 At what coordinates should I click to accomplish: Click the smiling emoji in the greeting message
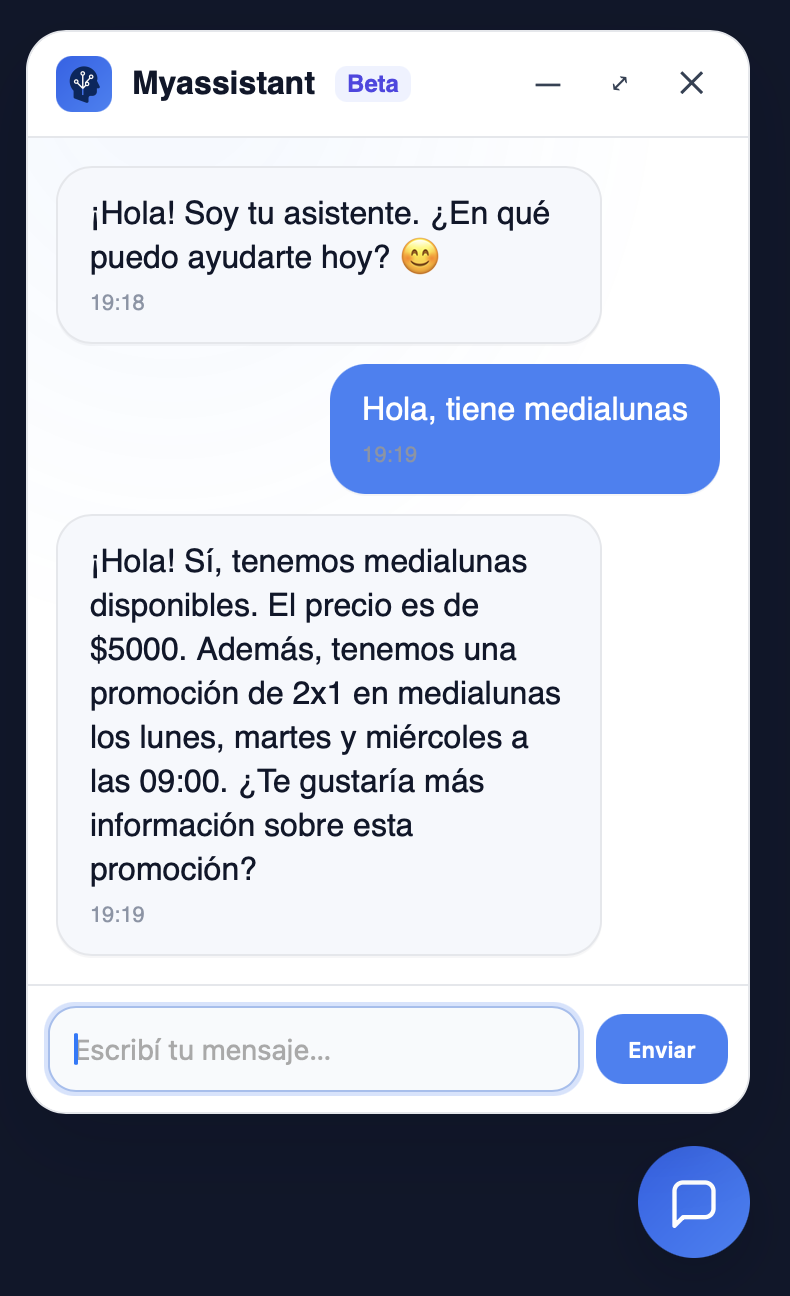421,257
